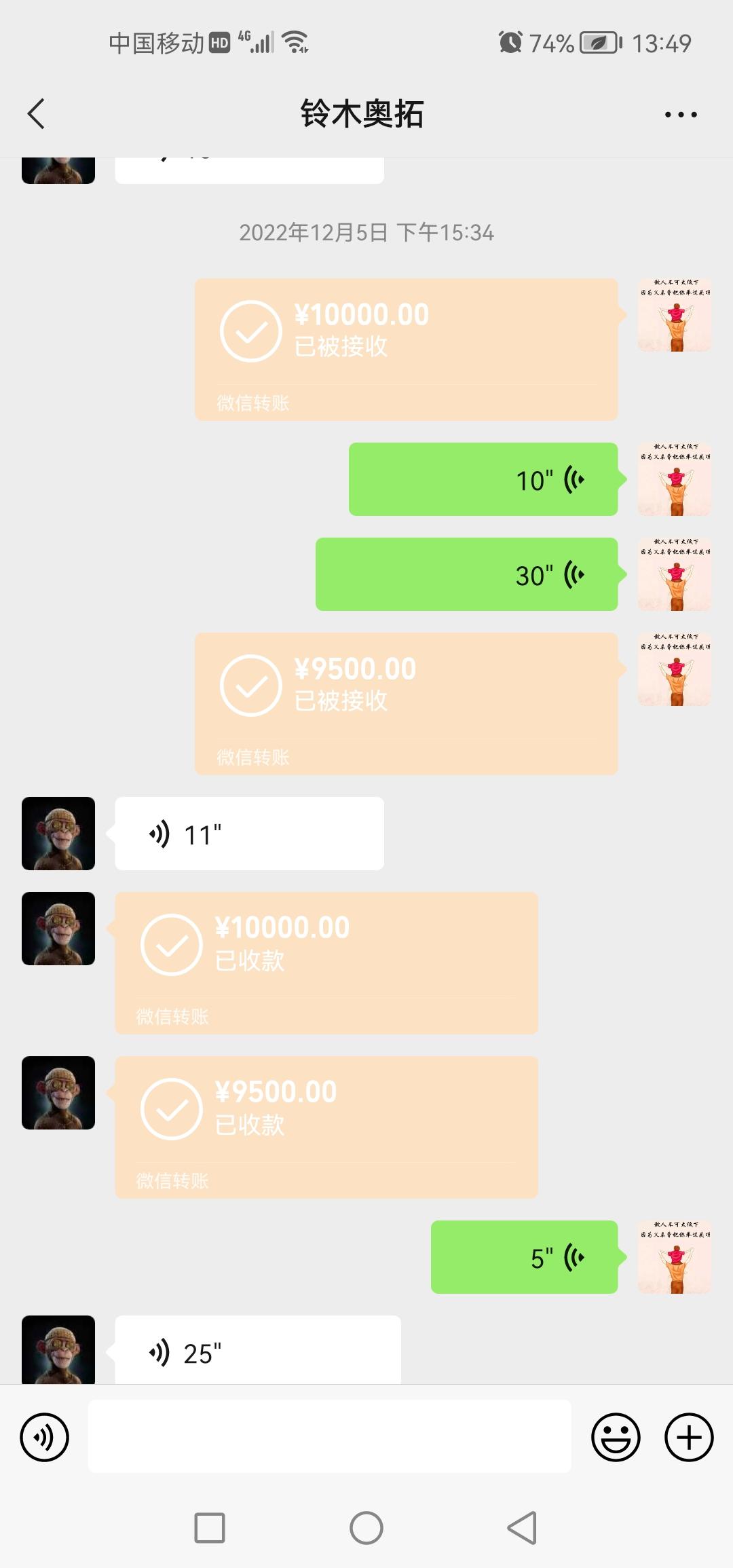
Task: Play the sent 10" voice message
Action: point(483,480)
